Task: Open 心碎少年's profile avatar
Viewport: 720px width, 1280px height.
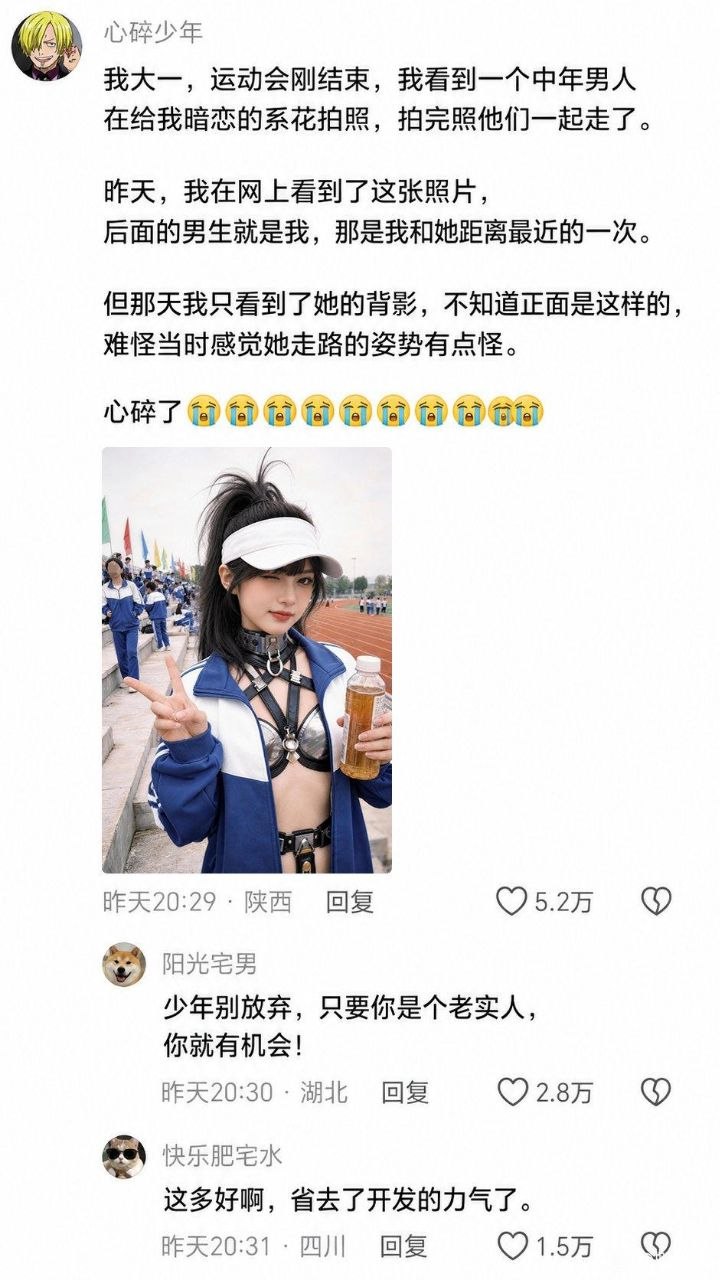Action: tap(47, 46)
